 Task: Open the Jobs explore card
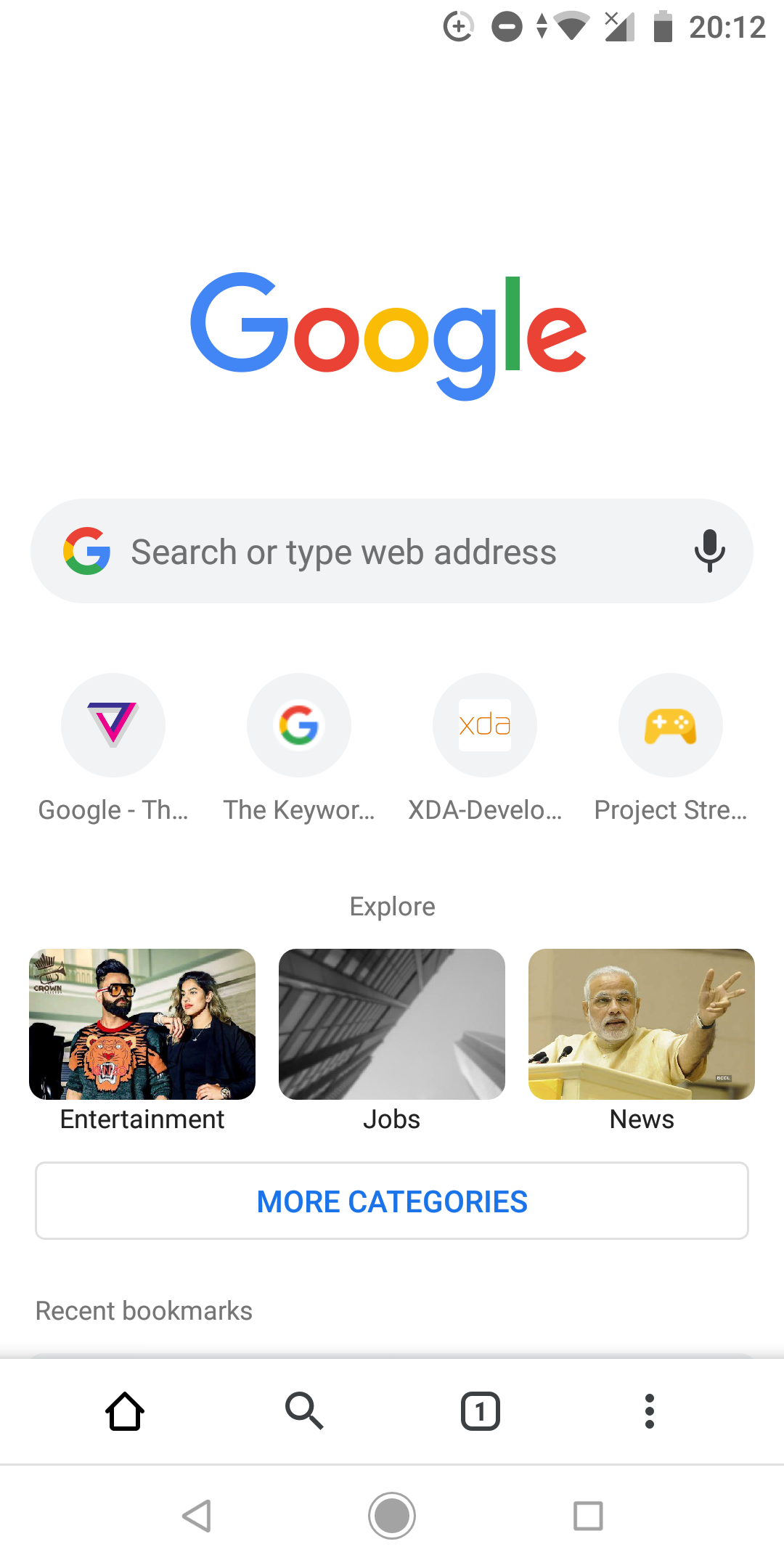(391, 1024)
